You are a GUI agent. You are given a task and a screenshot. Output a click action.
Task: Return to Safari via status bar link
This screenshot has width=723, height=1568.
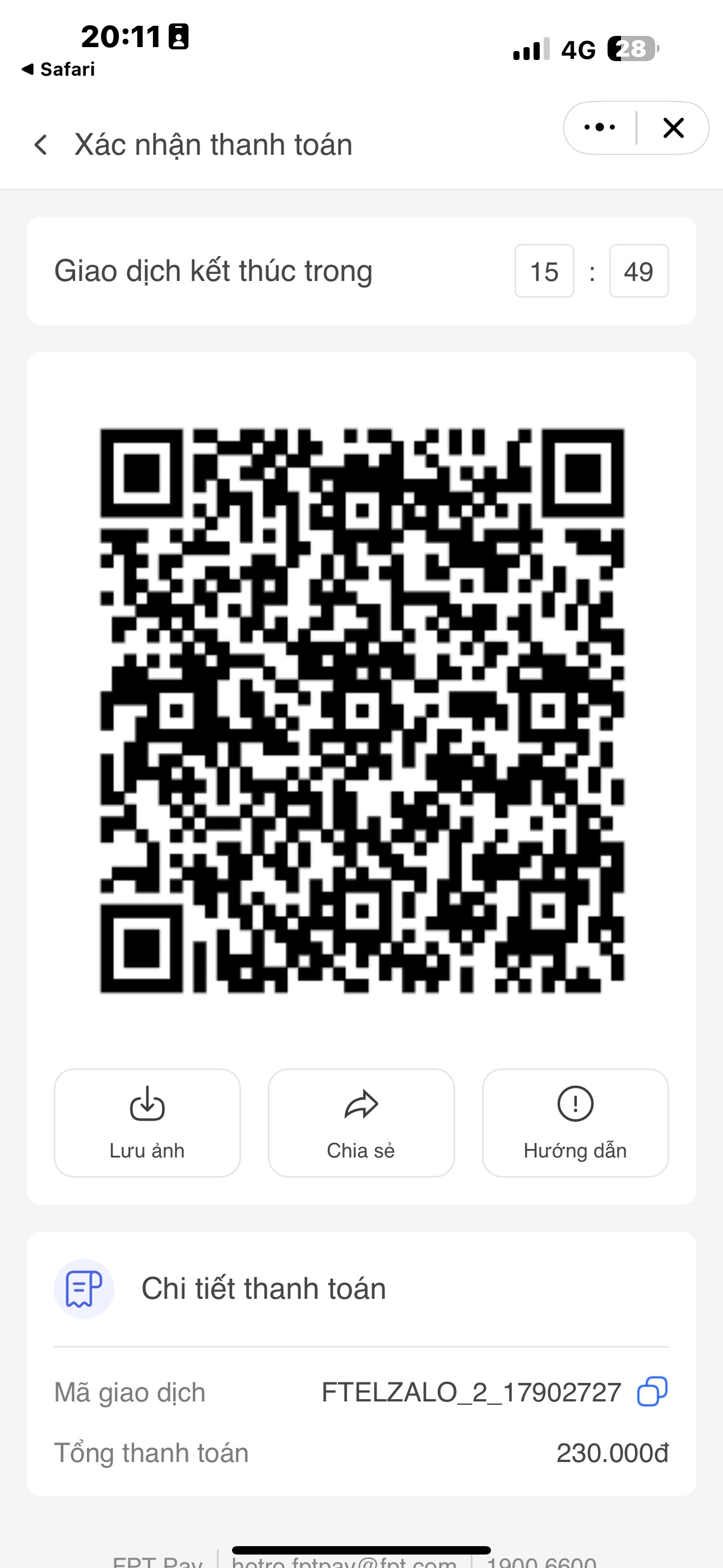coord(58,69)
